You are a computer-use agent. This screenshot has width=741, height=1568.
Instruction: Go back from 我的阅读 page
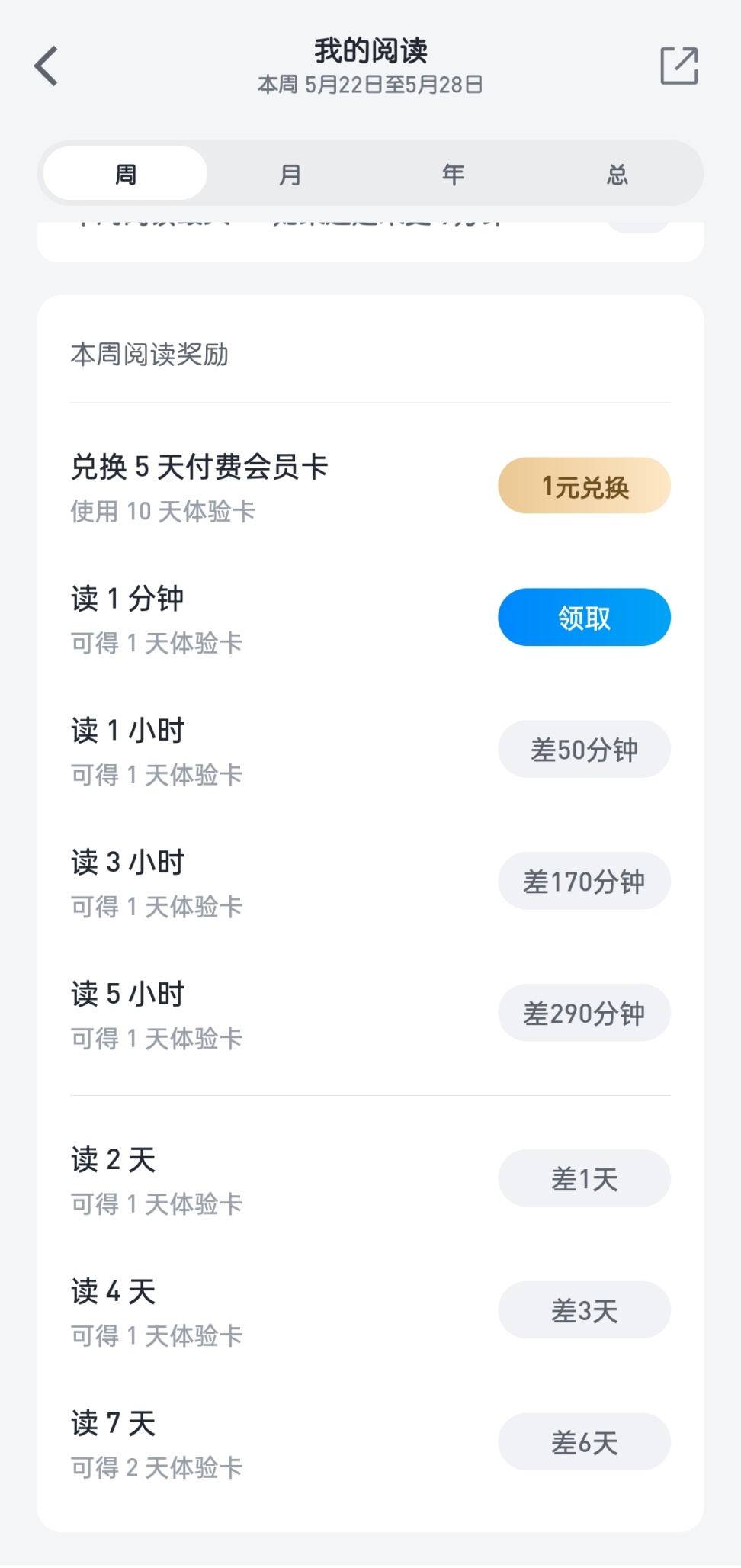[x=47, y=66]
